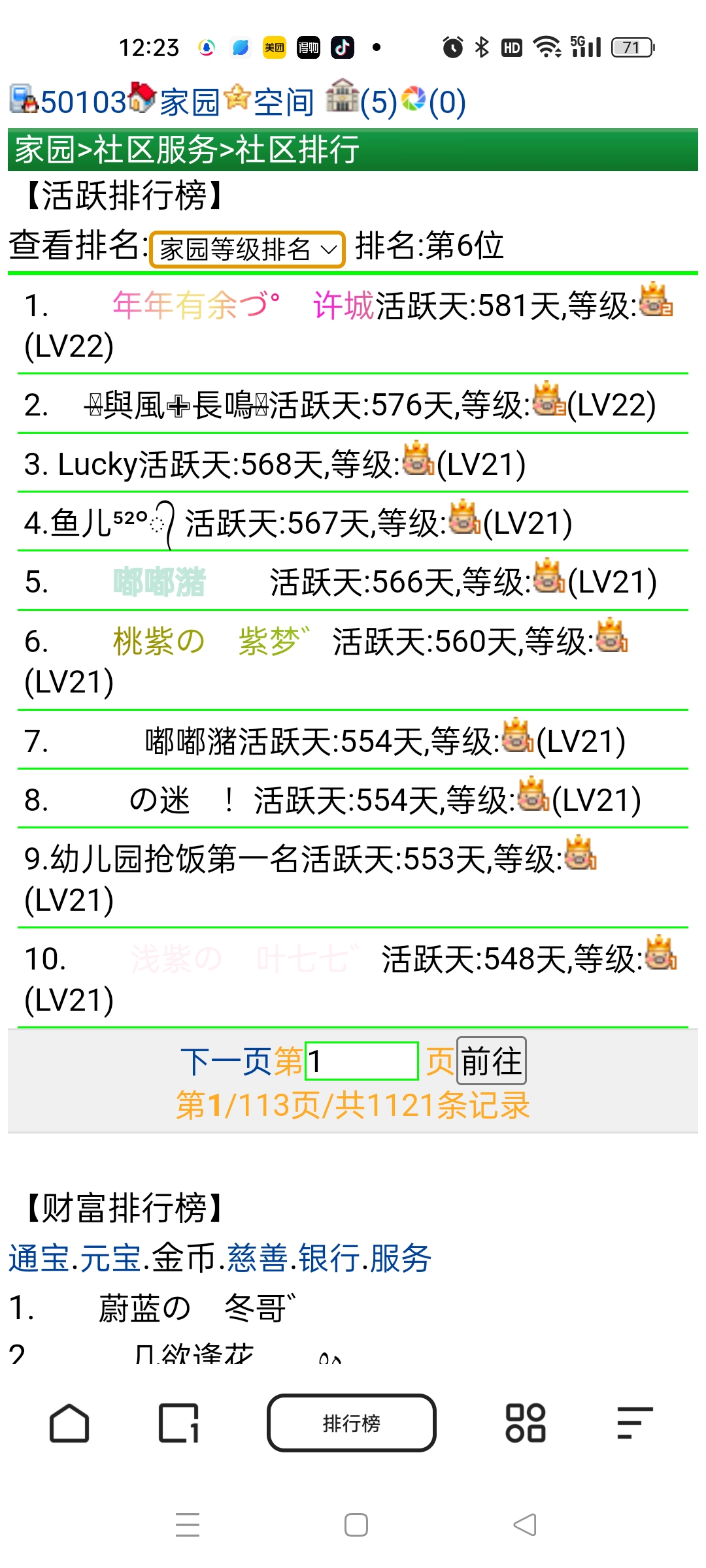Go to next page via 下一页
Screen dimensions: 706x1568
[226, 1061]
